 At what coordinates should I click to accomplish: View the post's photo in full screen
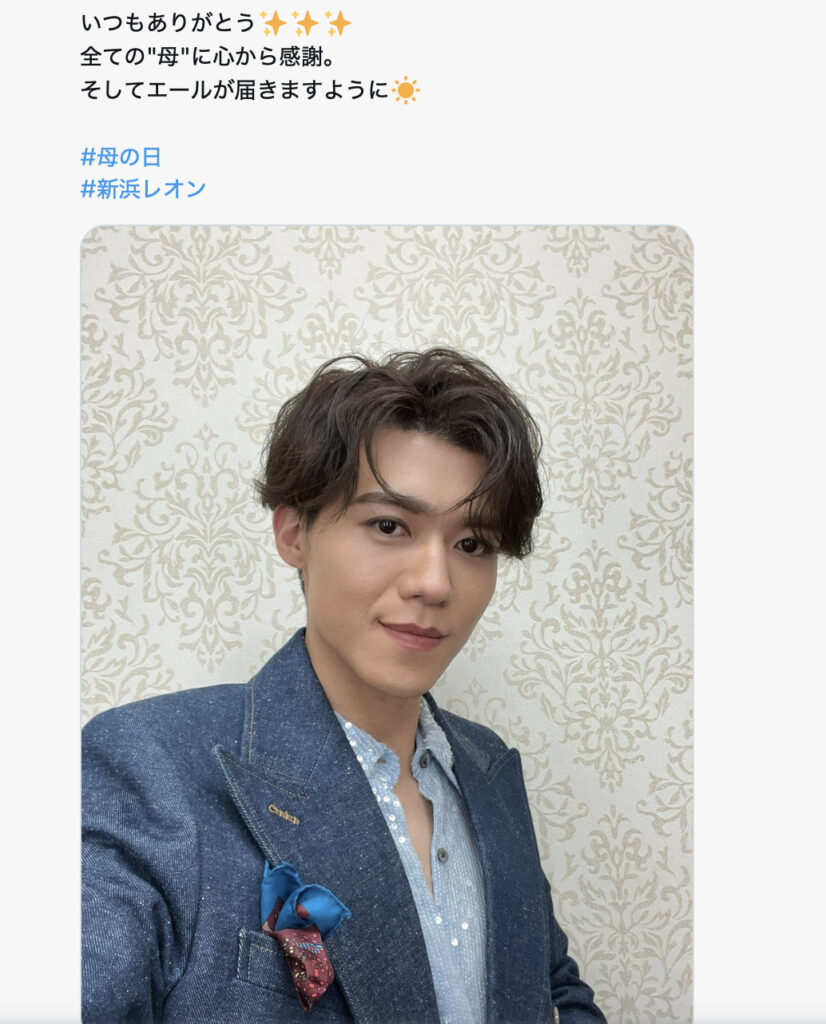click(x=386, y=620)
